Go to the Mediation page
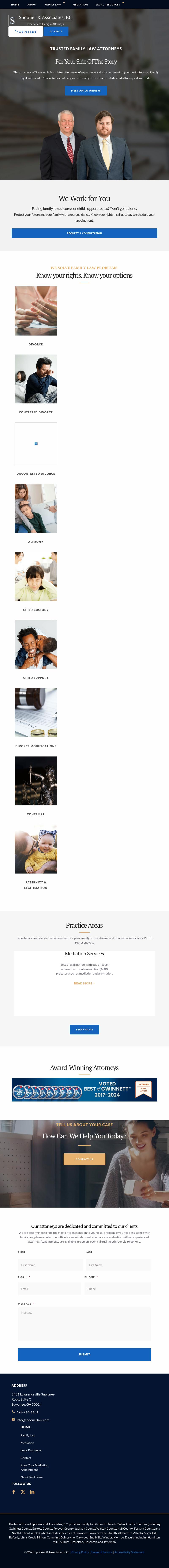Viewport: 169px width, 1568px height. pos(80,4)
